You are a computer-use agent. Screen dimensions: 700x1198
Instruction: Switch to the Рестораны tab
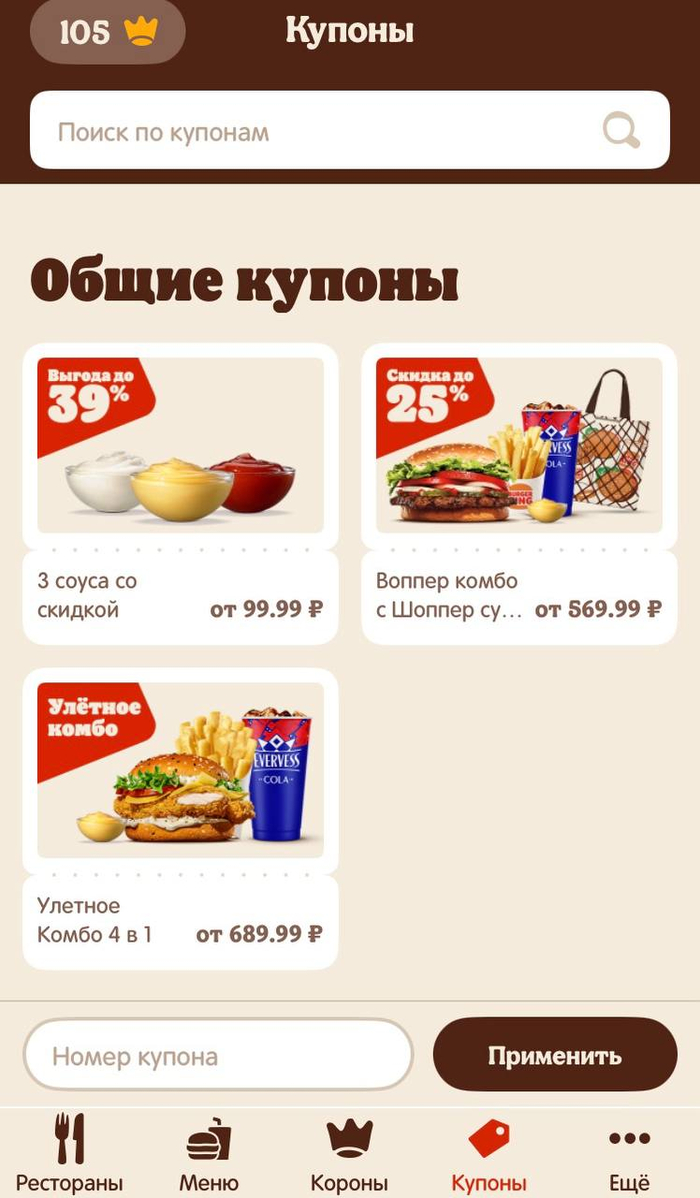pos(70,1152)
